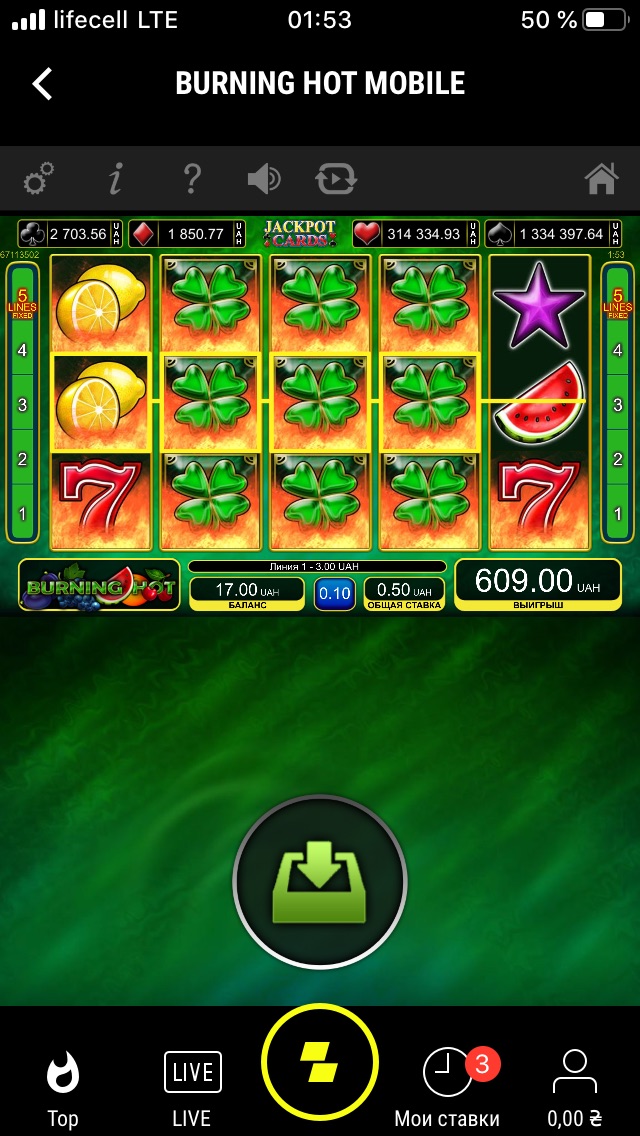Open the Jackpot Cards banner
640x1136 pixels.
click(x=299, y=233)
